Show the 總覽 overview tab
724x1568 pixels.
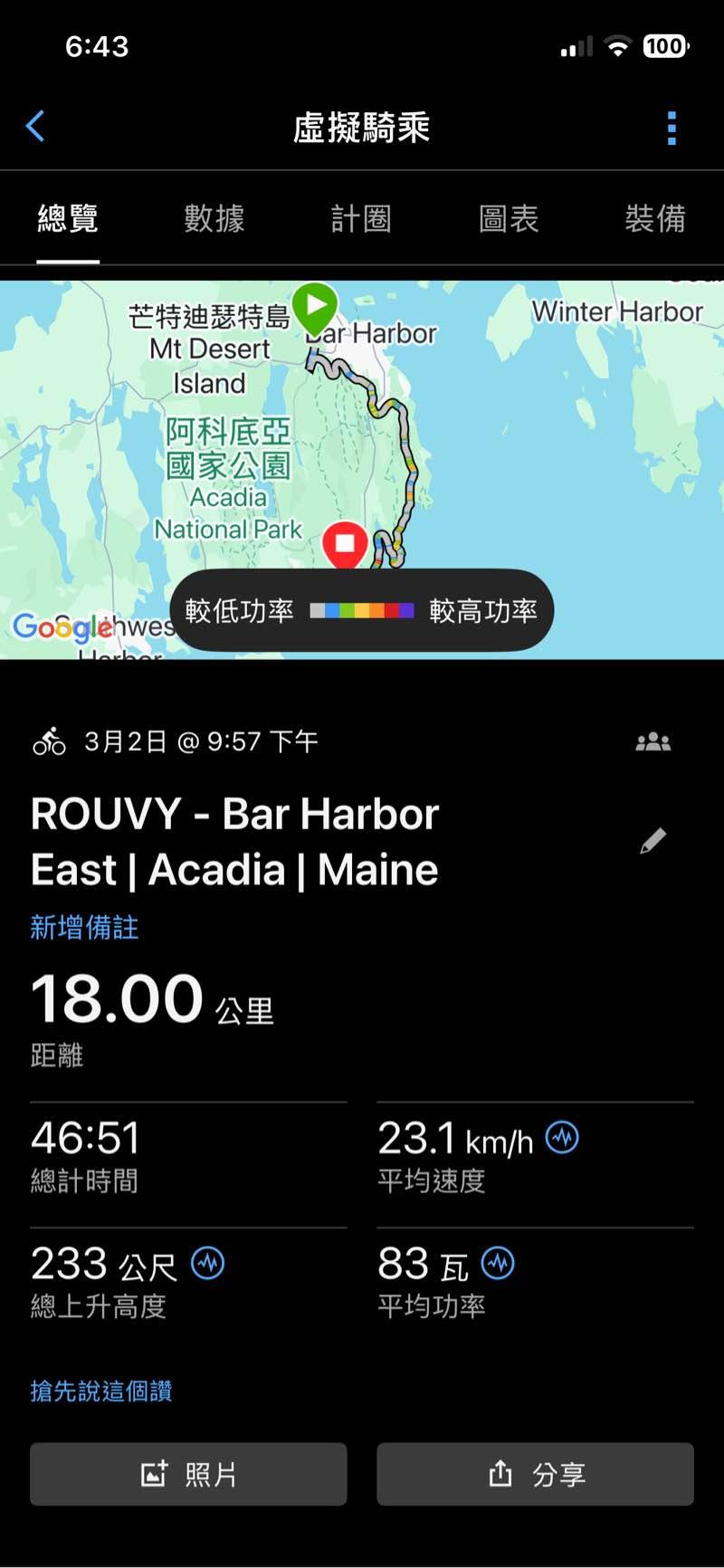(68, 219)
